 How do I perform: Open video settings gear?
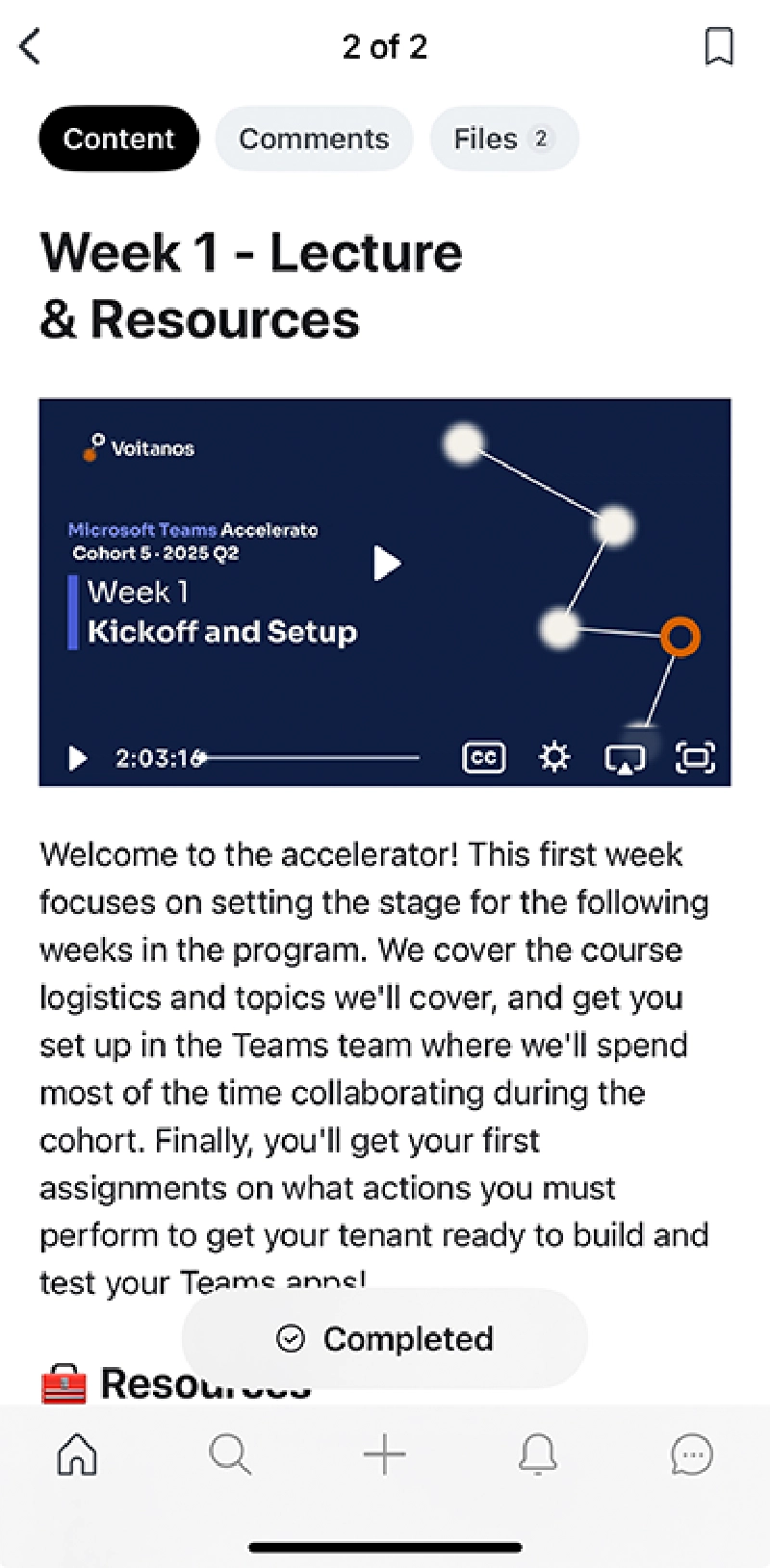(x=554, y=758)
